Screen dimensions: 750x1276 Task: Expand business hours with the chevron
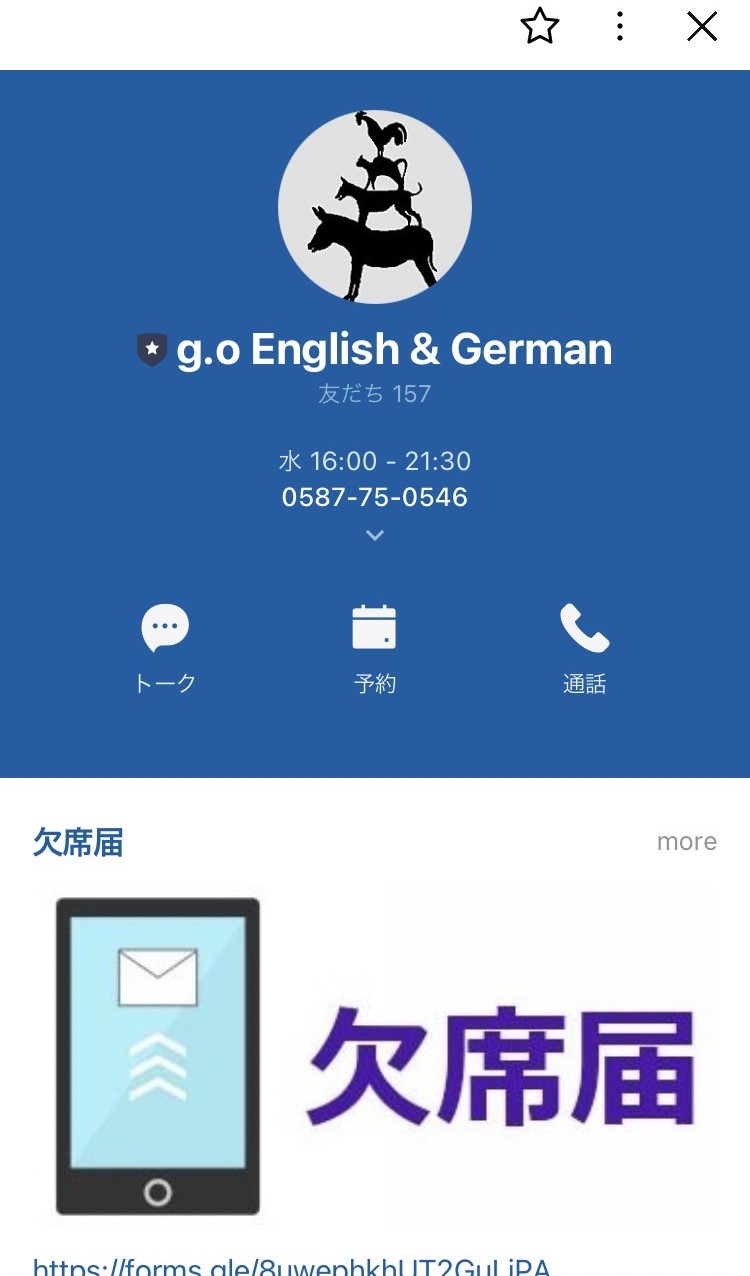click(375, 535)
